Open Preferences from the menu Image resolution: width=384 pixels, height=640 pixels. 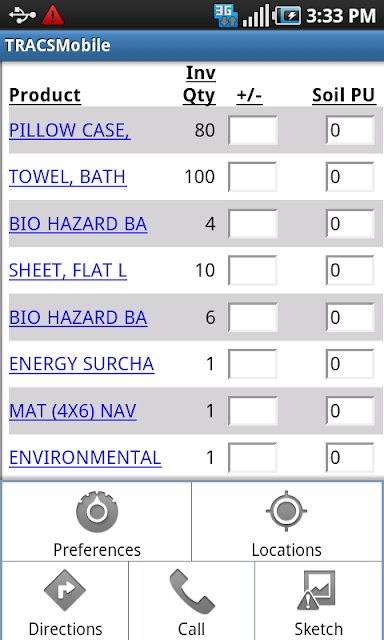pos(97,522)
